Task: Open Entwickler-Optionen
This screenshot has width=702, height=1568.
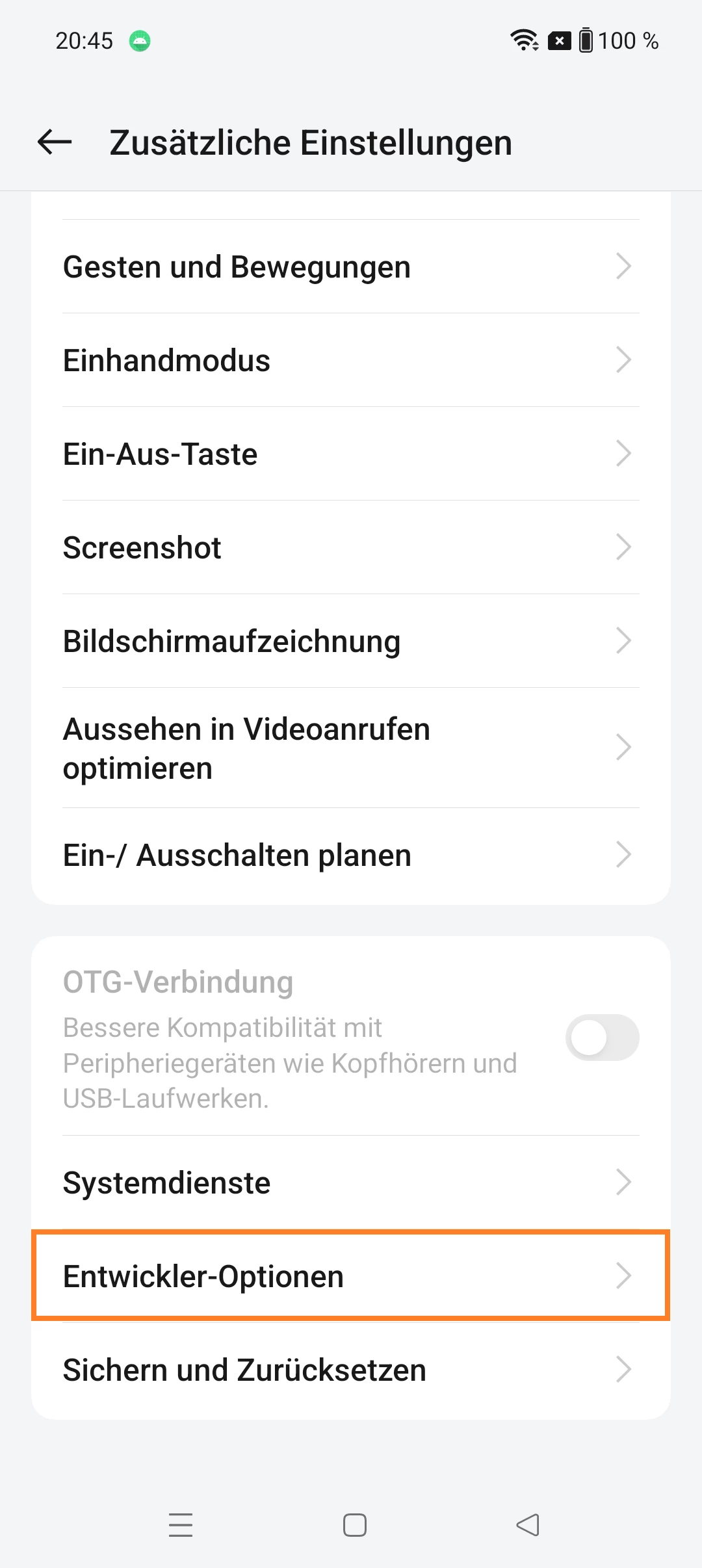Action: pos(351,1276)
